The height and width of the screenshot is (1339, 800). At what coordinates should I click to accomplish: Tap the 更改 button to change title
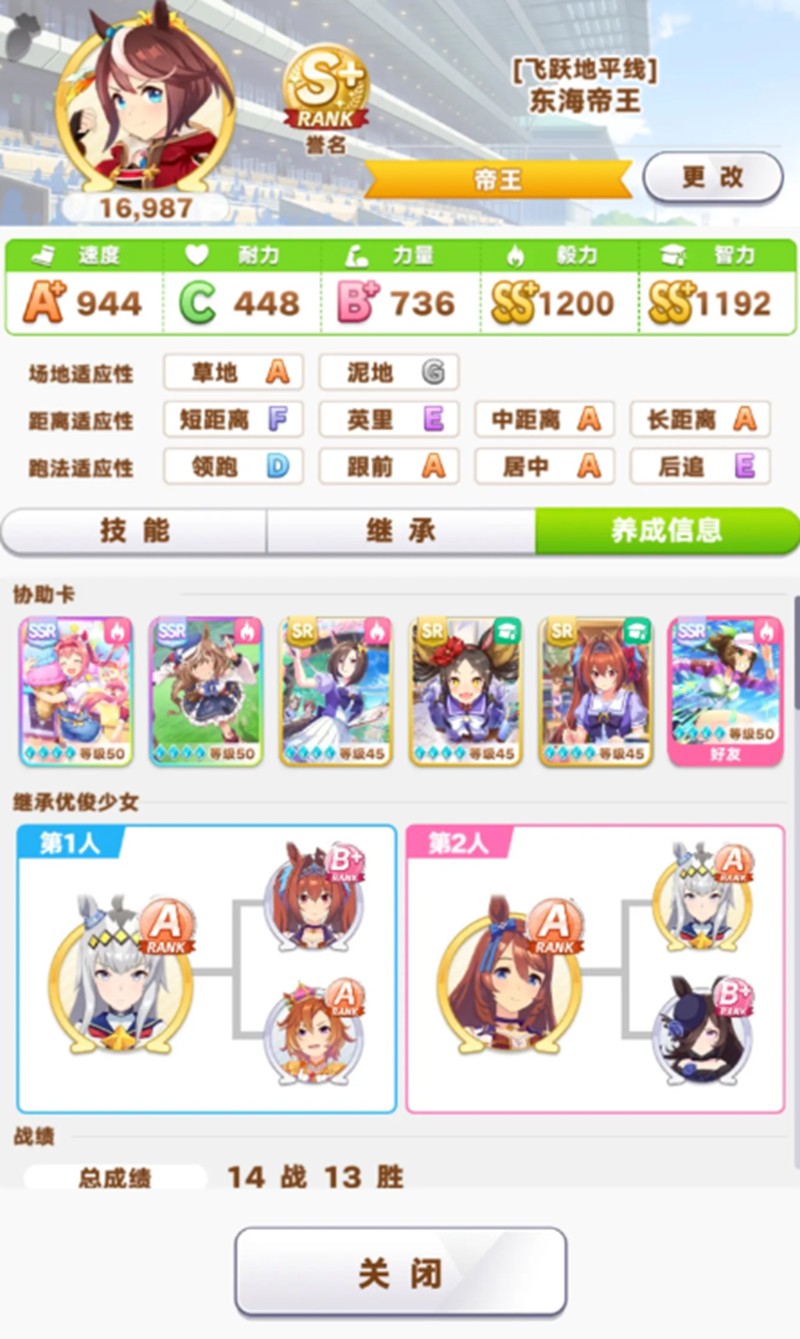(x=712, y=177)
